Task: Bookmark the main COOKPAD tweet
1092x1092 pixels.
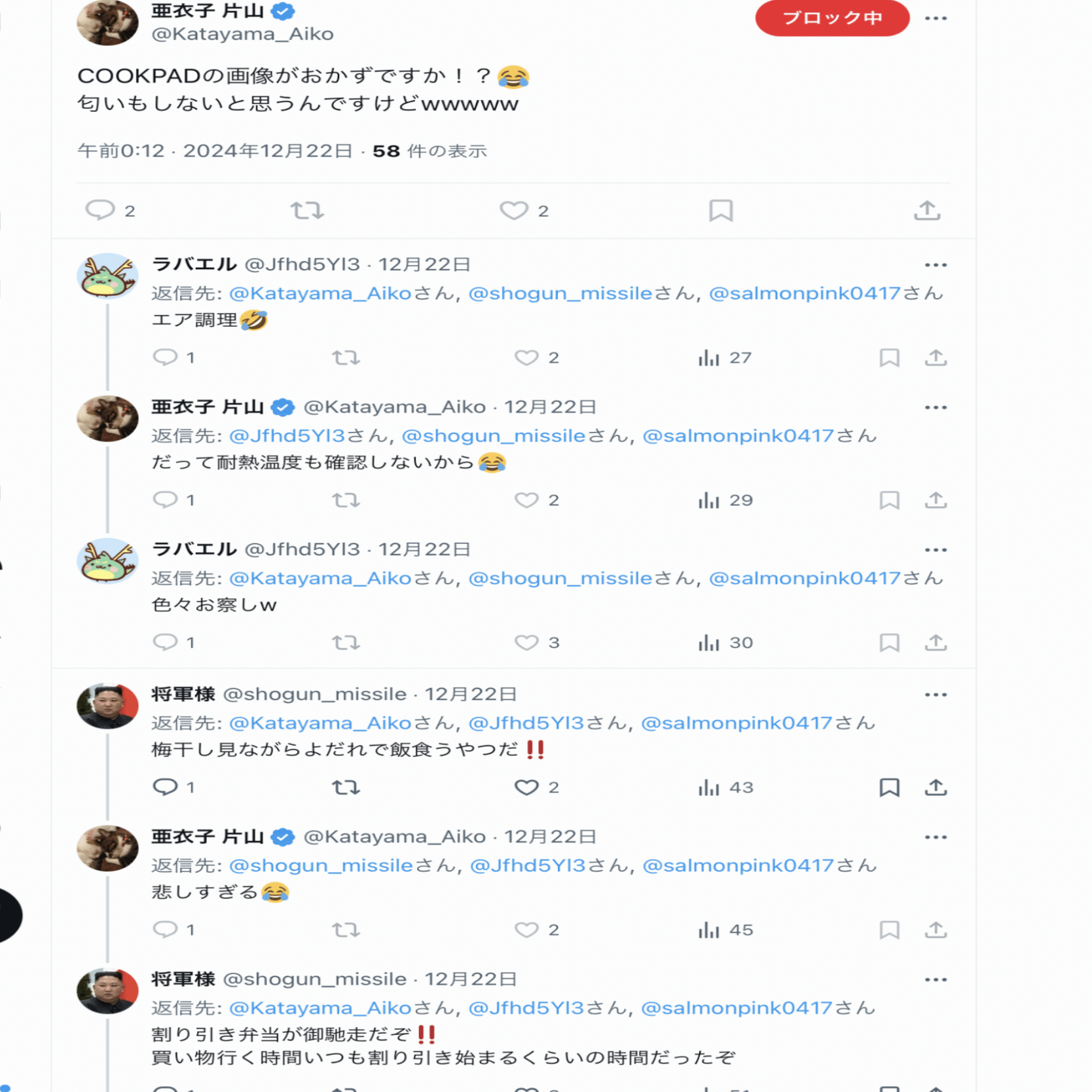Action: 721,210
